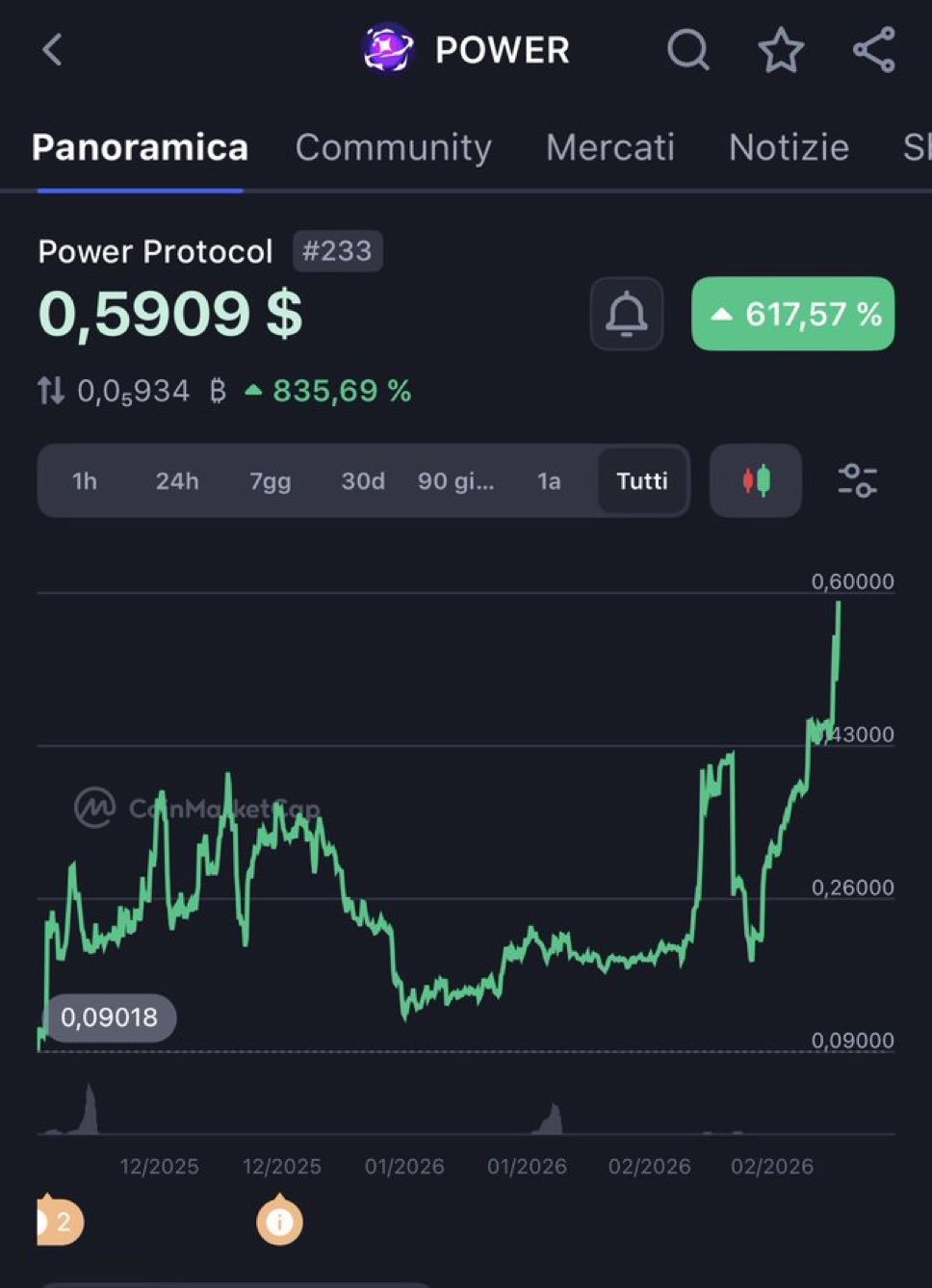Switch to the Community tab
932x1288 pixels.
(393, 147)
